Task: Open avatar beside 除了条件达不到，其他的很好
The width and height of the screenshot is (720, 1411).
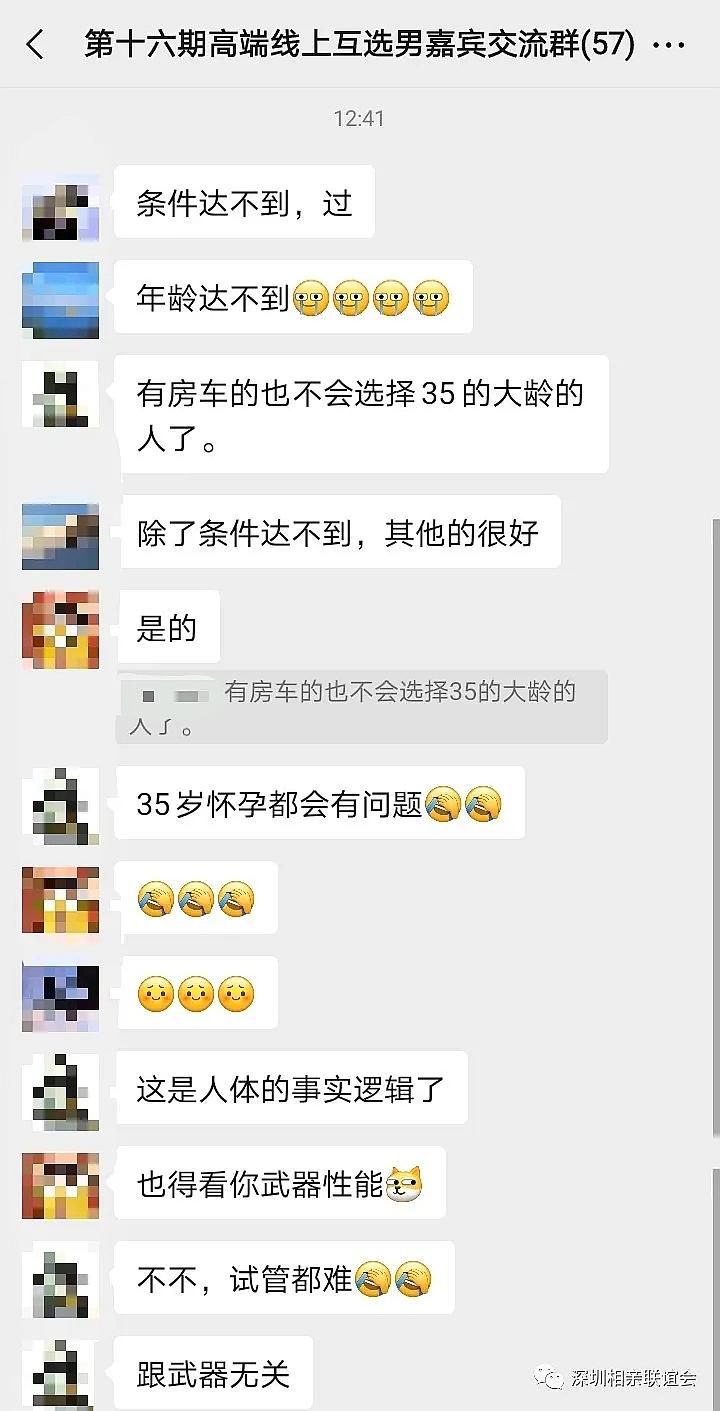Action: [61, 535]
